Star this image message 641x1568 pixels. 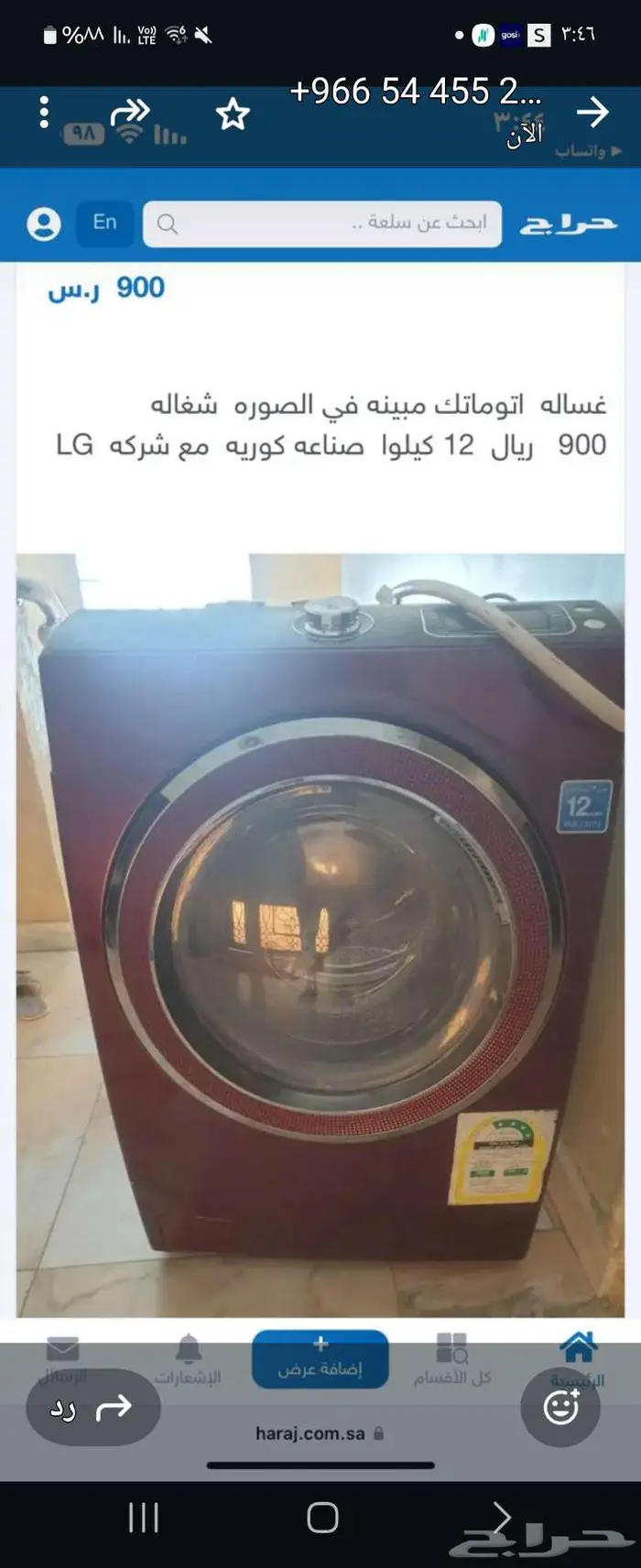point(233,114)
